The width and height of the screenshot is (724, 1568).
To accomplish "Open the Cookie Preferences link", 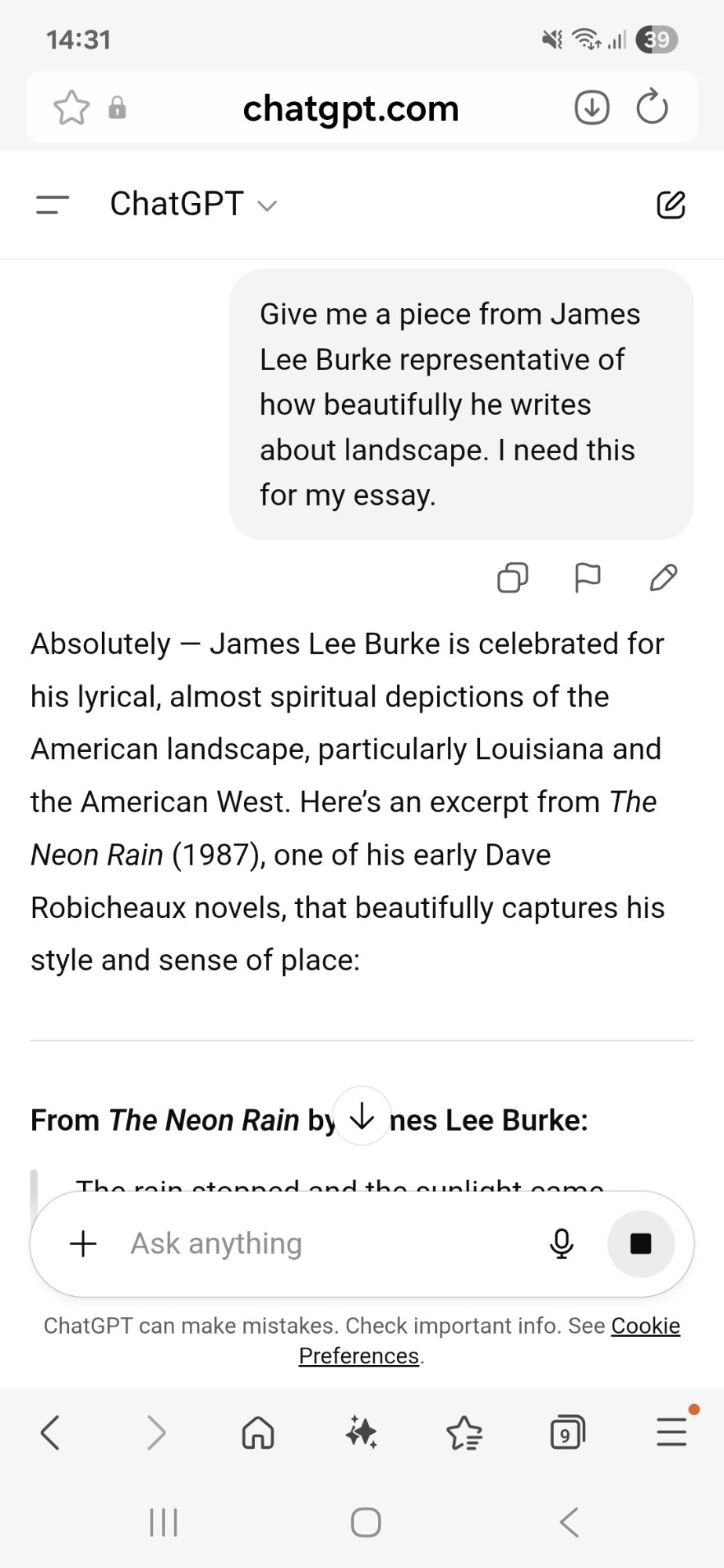I will click(646, 1326).
